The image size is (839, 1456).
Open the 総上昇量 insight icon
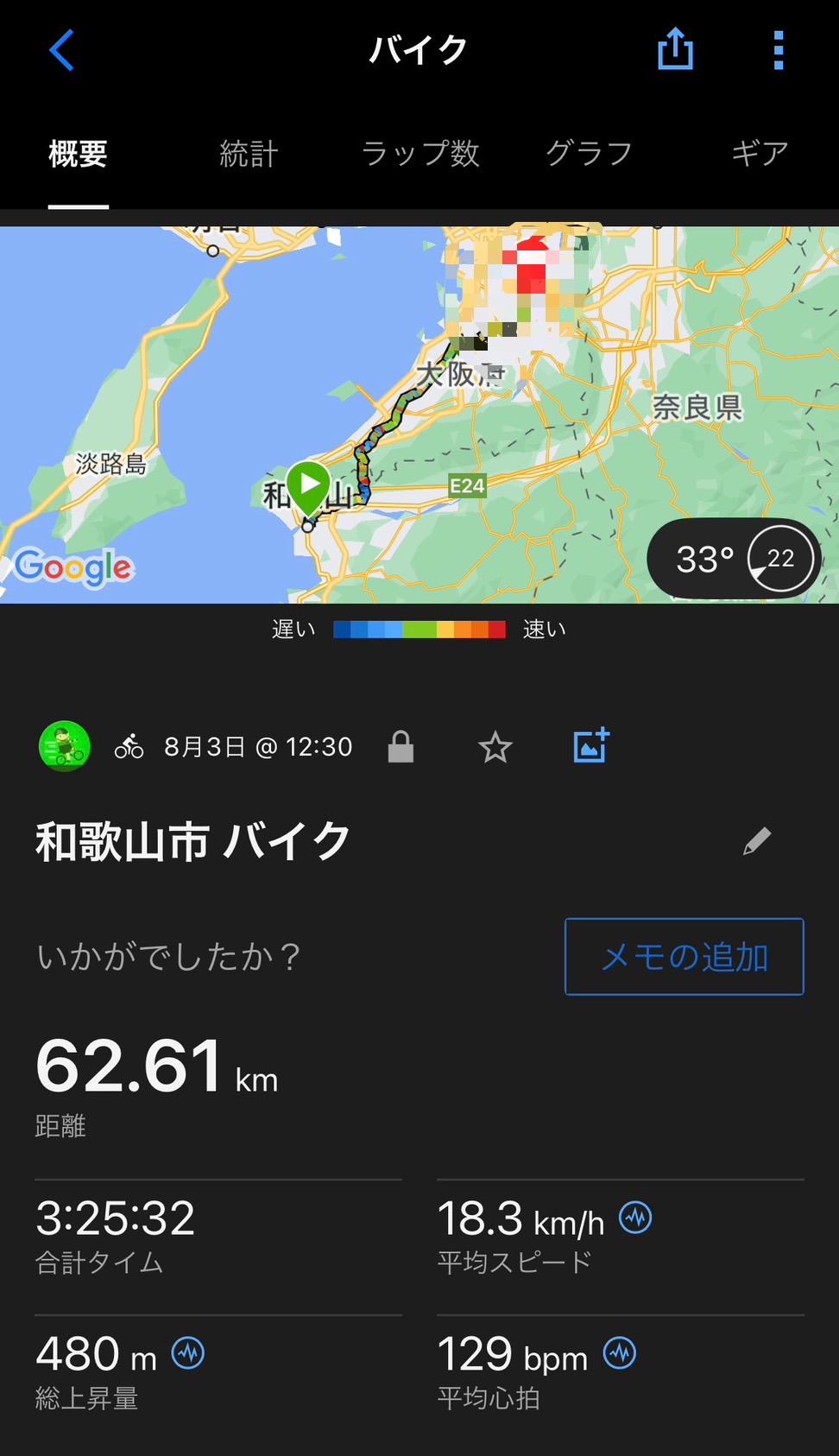[x=188, y=1353]
